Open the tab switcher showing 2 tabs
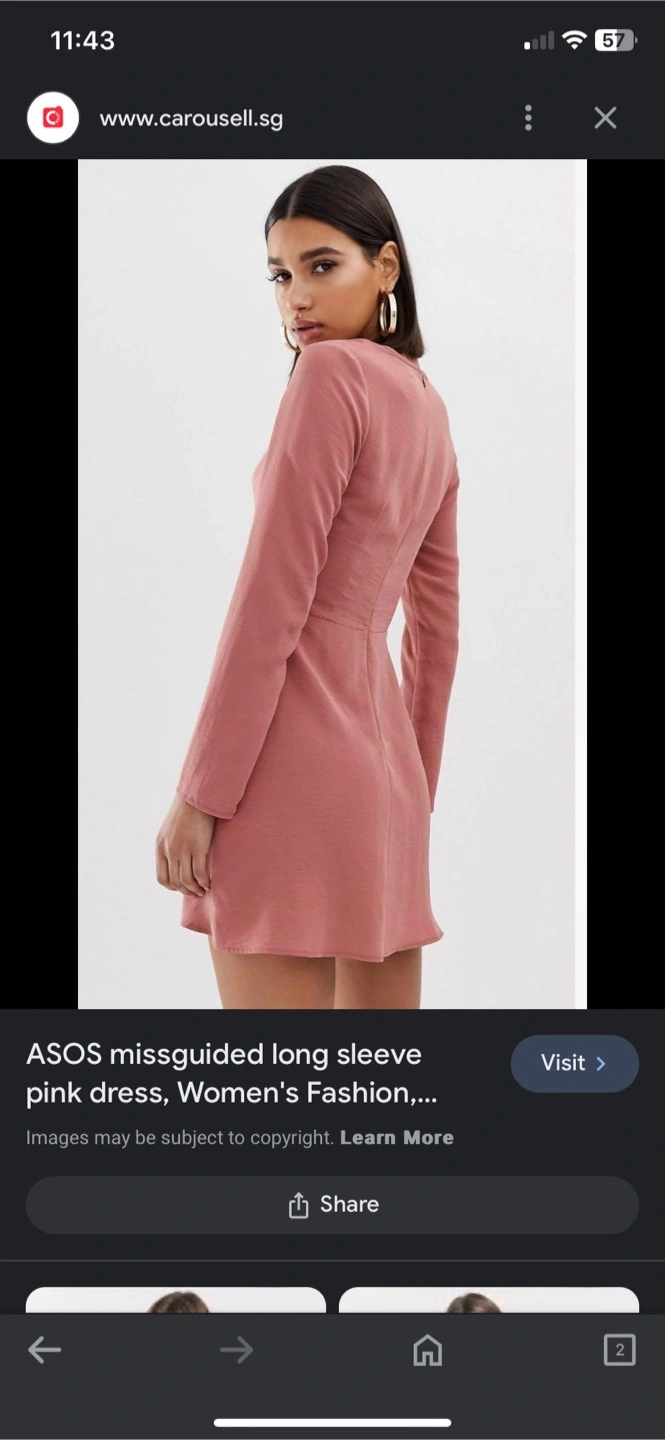Image resolution: width=665 pixels, height=1440 pixels. click(x=619, y=1350)
